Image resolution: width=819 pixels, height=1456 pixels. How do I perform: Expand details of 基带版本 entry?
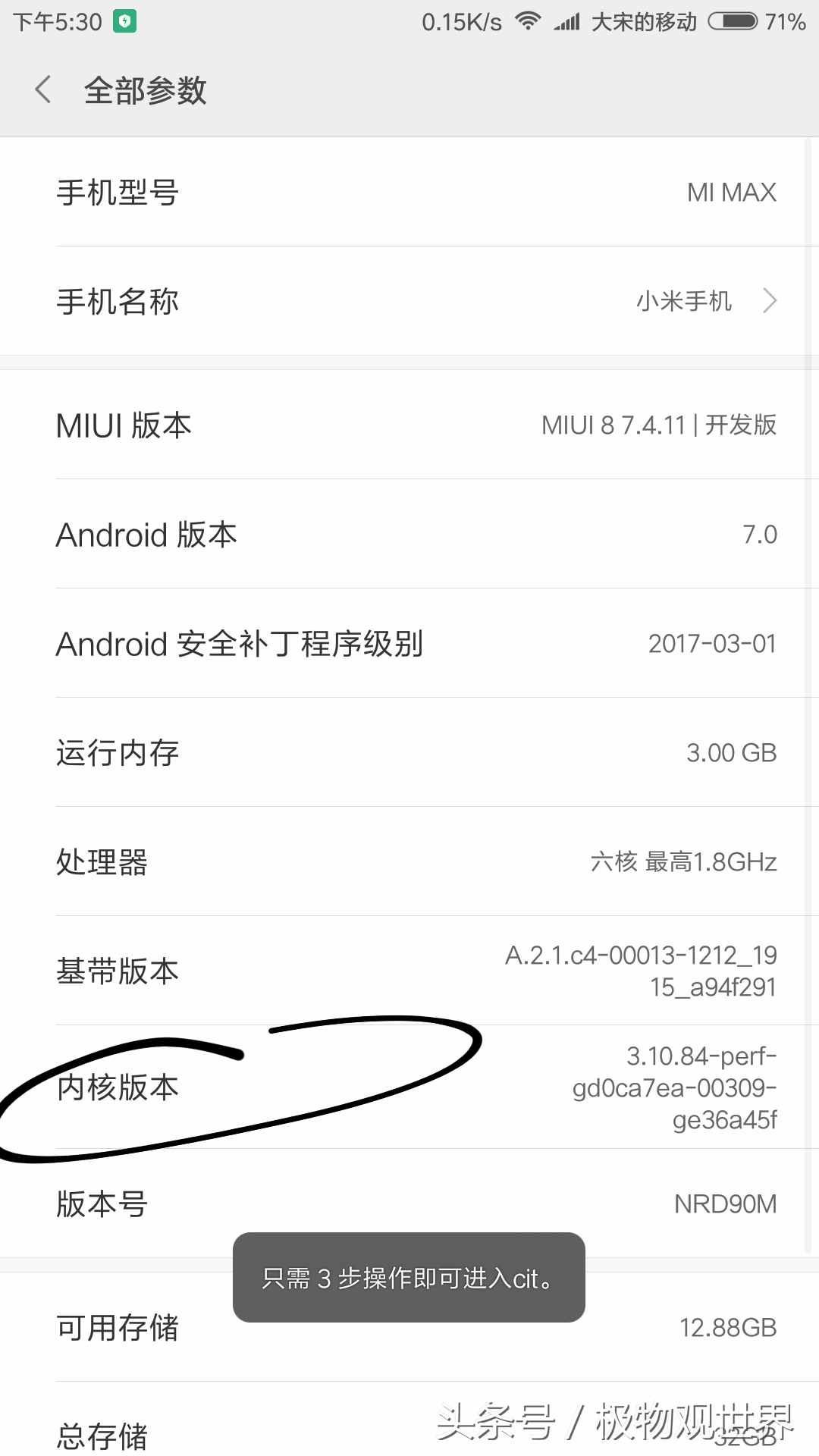409,969
